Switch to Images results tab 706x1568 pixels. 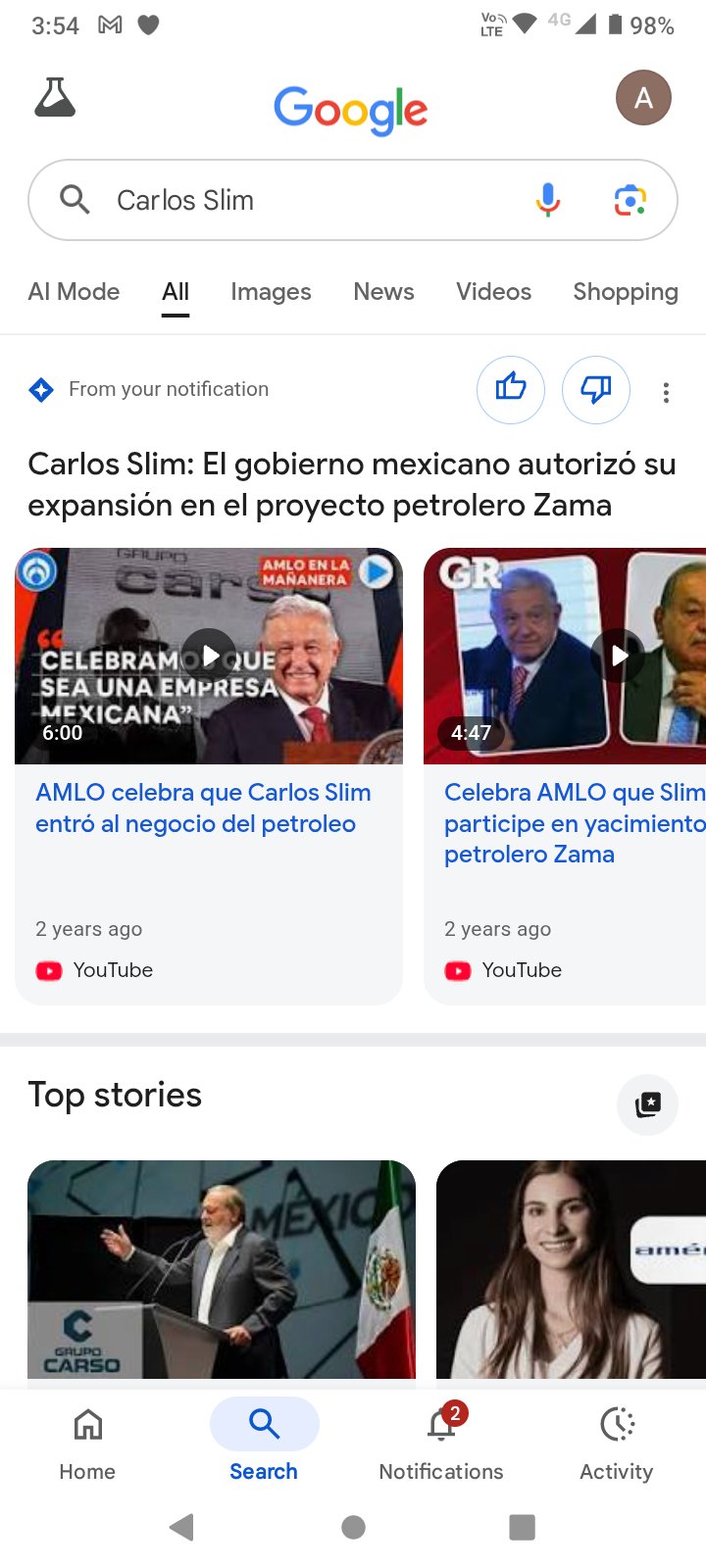pos(271,292)
